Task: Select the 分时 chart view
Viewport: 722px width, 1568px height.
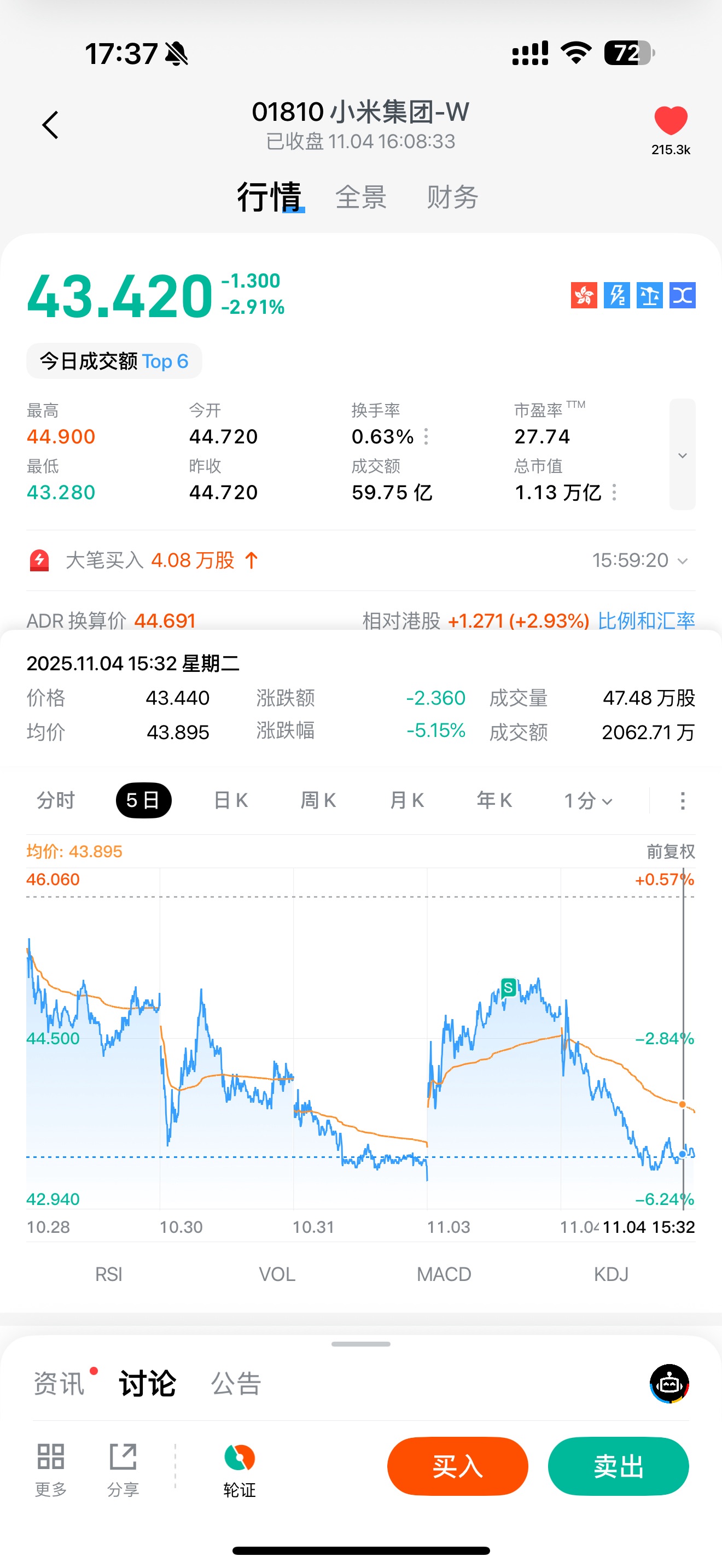Action: click(56, 800)
